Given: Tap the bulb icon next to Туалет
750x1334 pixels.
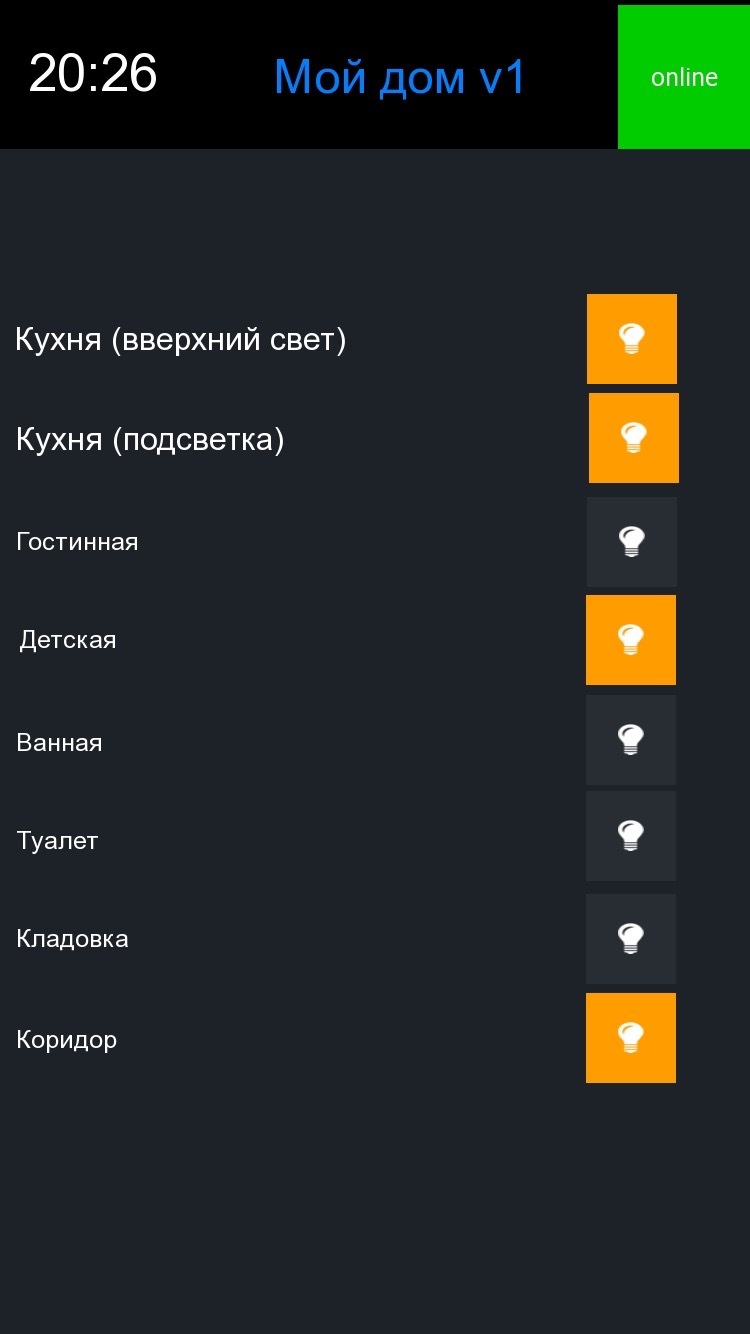Looking at the screenshot, I should (x=631, y=836).
